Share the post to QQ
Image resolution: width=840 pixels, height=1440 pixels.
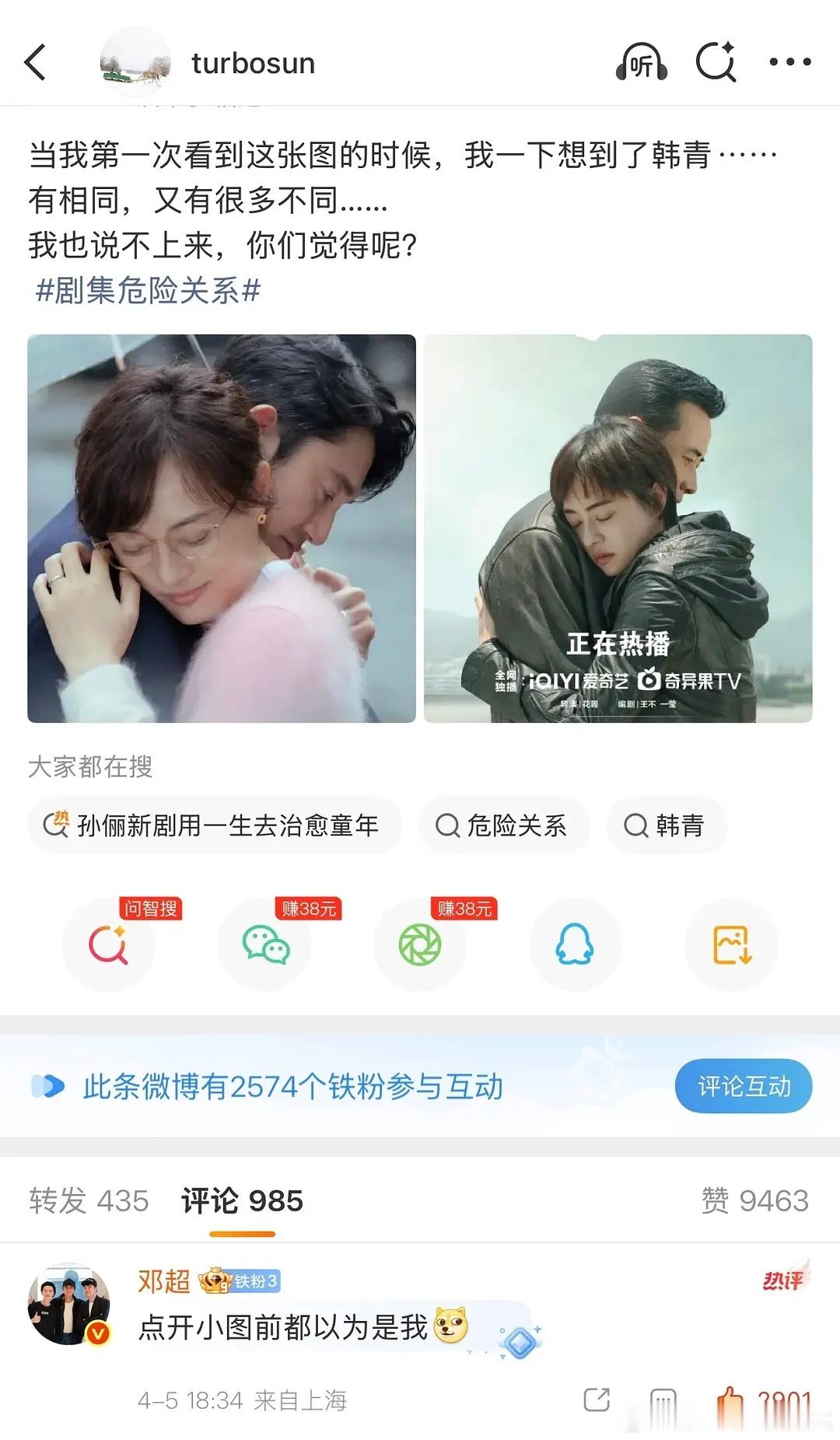[575, 944]
